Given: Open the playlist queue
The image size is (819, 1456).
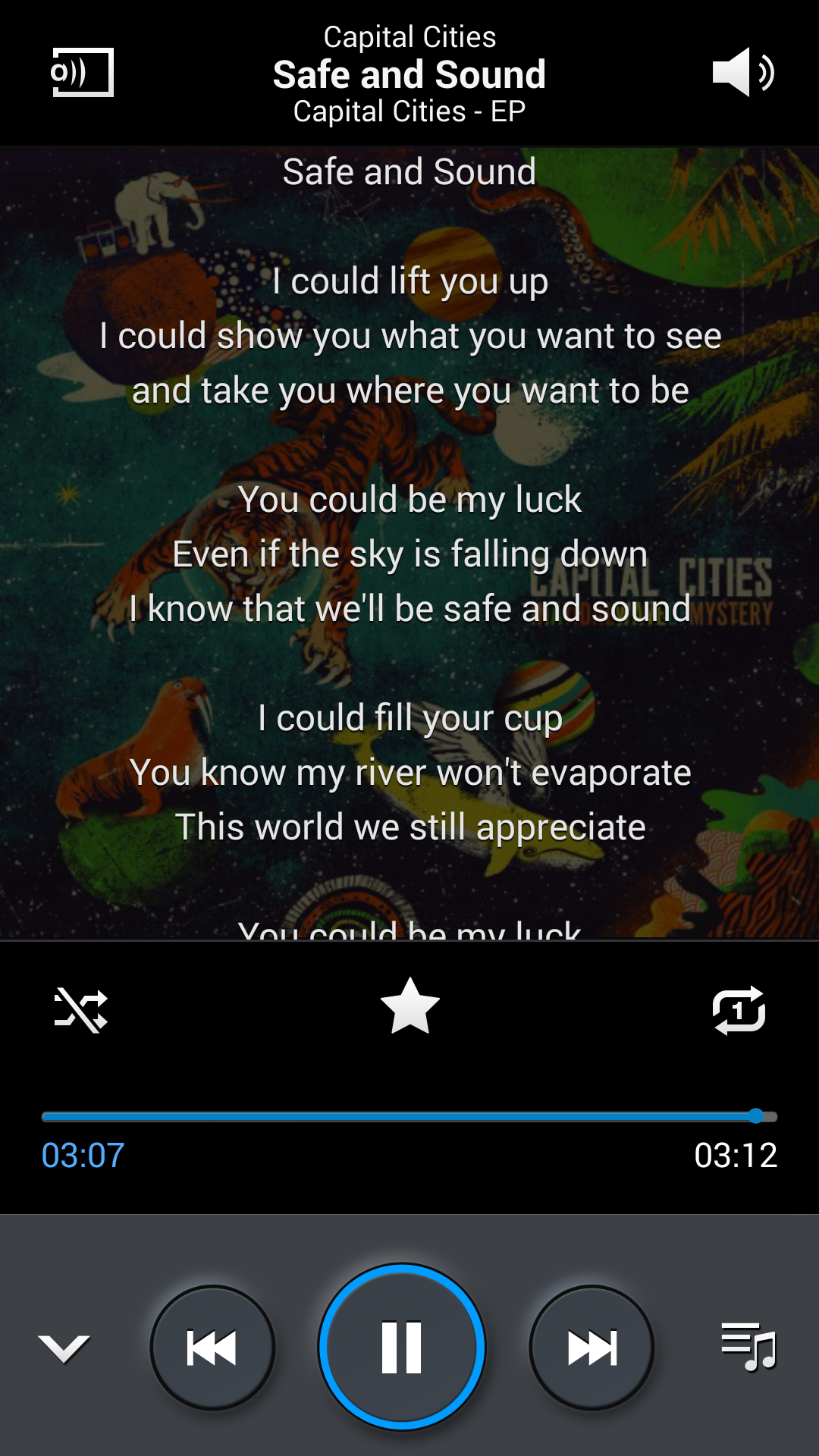Looking at the screenshot, I should (748, 1347).
